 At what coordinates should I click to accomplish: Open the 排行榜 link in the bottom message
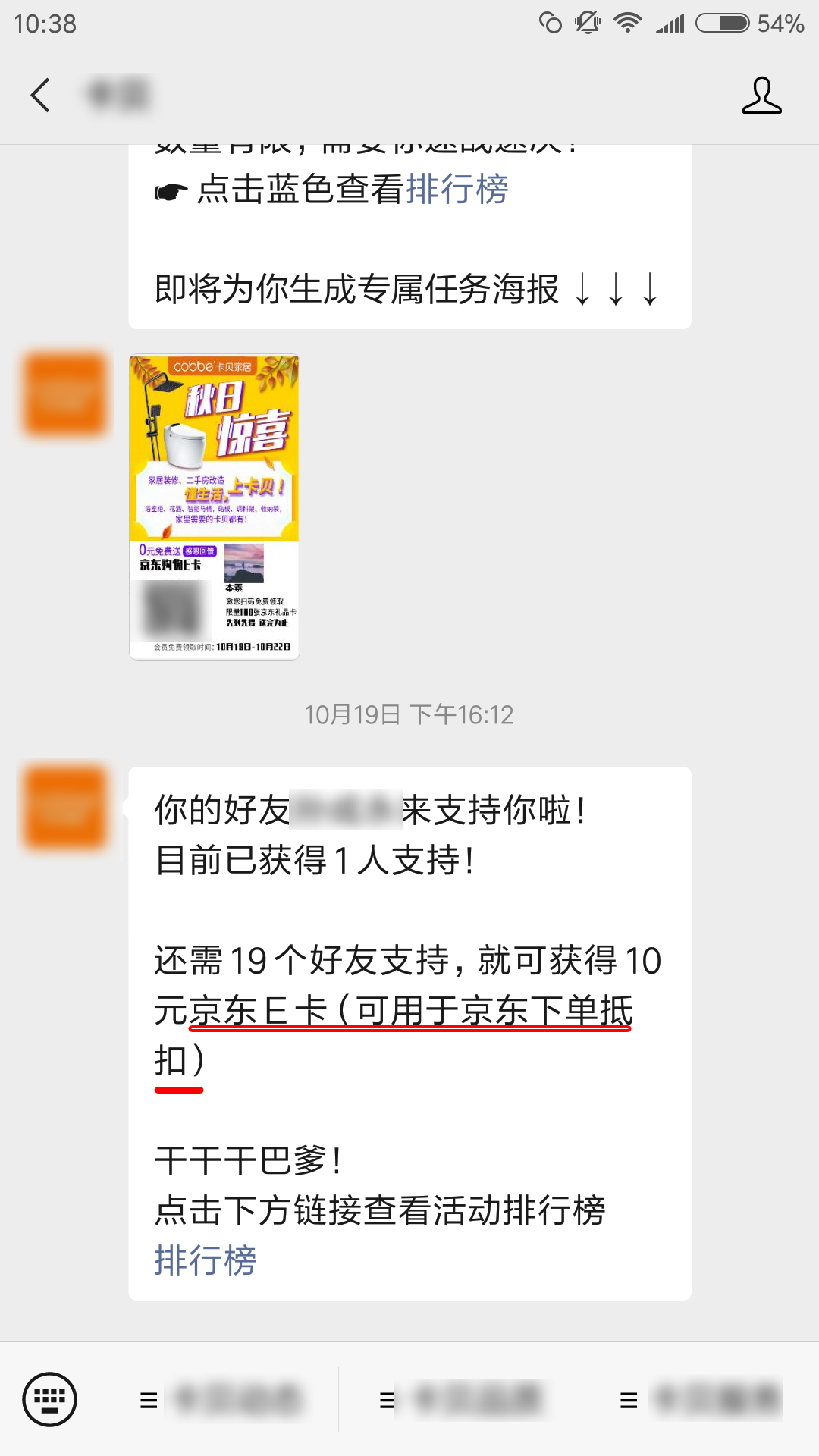[206, 1260]
